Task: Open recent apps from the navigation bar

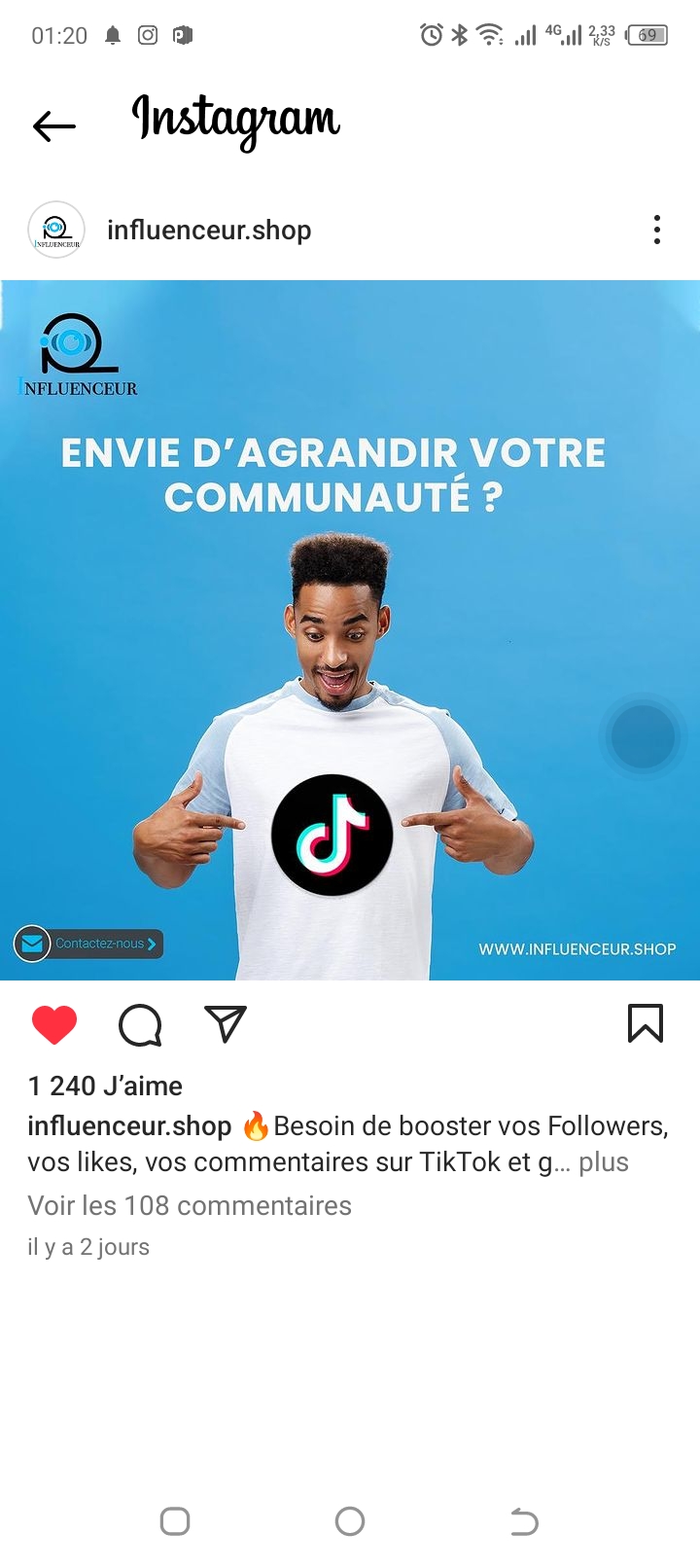Action: [x=175, y=1521]
